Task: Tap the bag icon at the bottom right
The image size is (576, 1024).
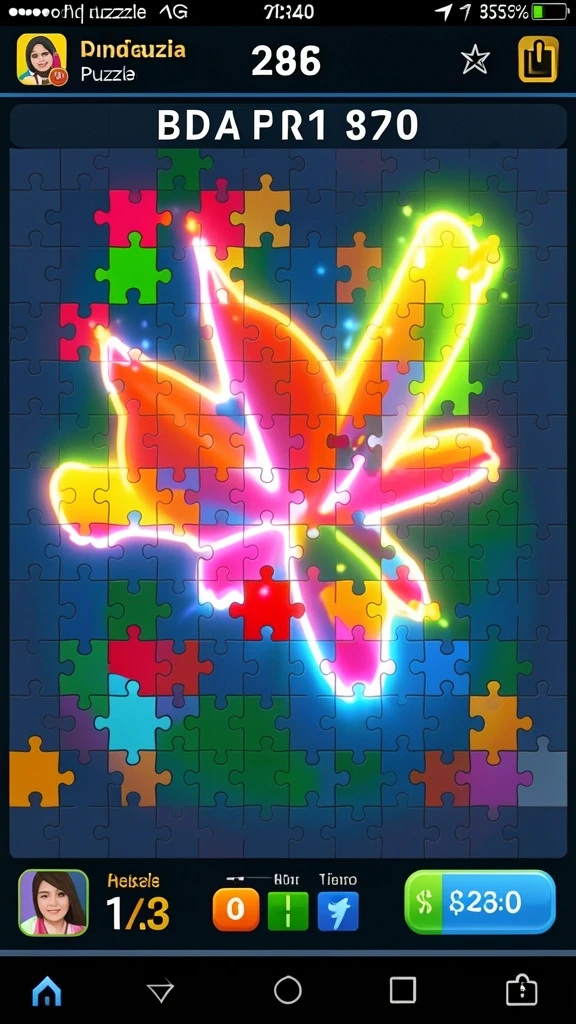Action: [x=522, y=991]
